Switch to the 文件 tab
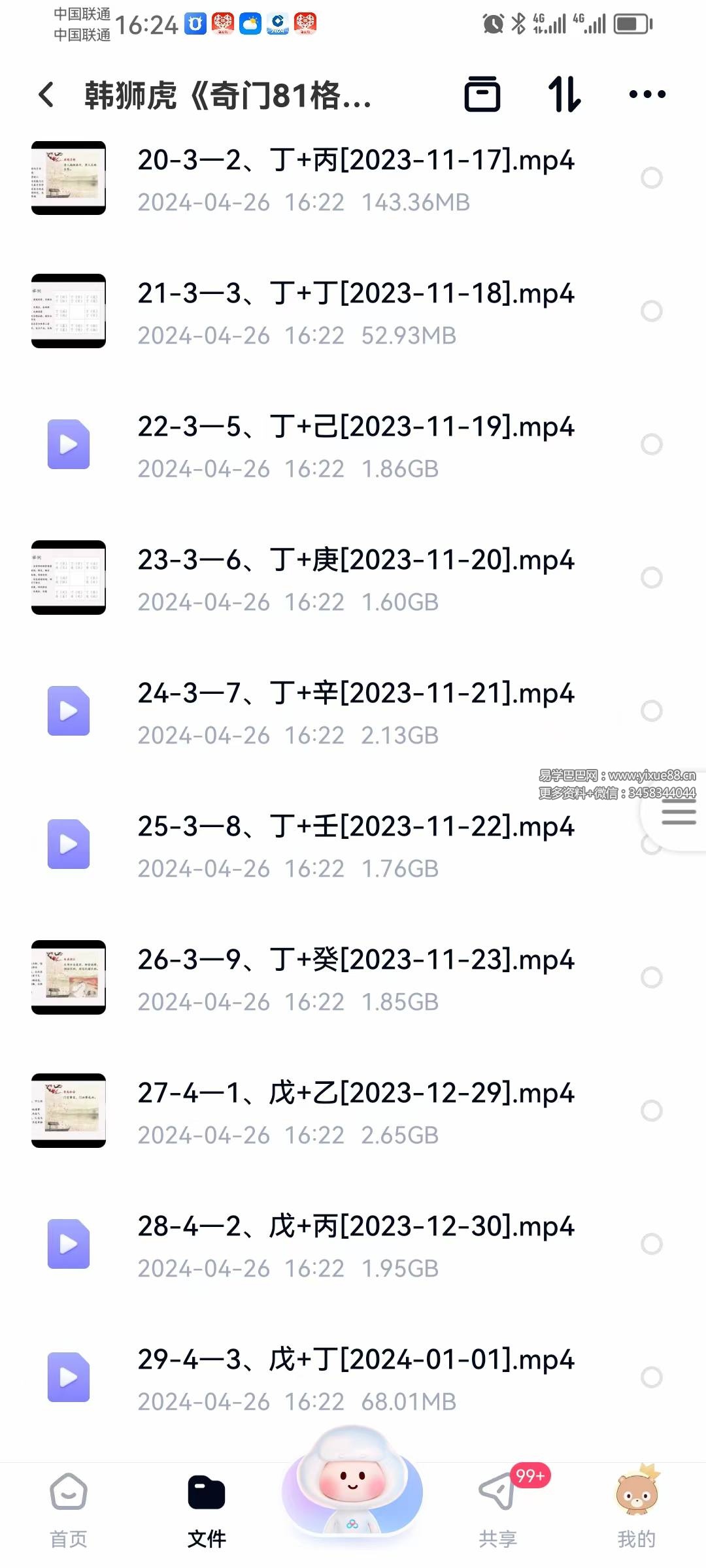706x1568 pixels. click(207, 1509)
